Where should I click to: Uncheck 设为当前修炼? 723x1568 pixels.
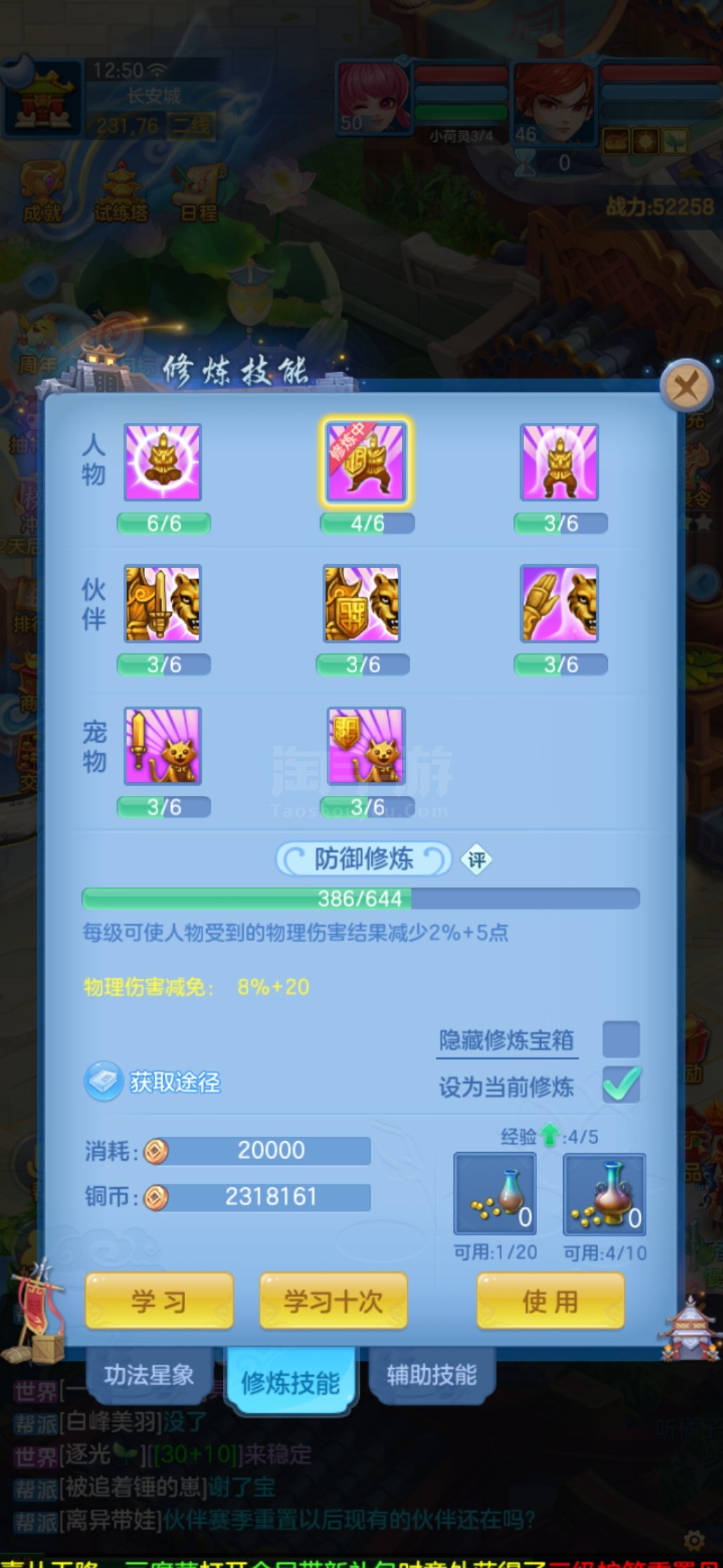pyautogui.click(x=621, y=1086)
